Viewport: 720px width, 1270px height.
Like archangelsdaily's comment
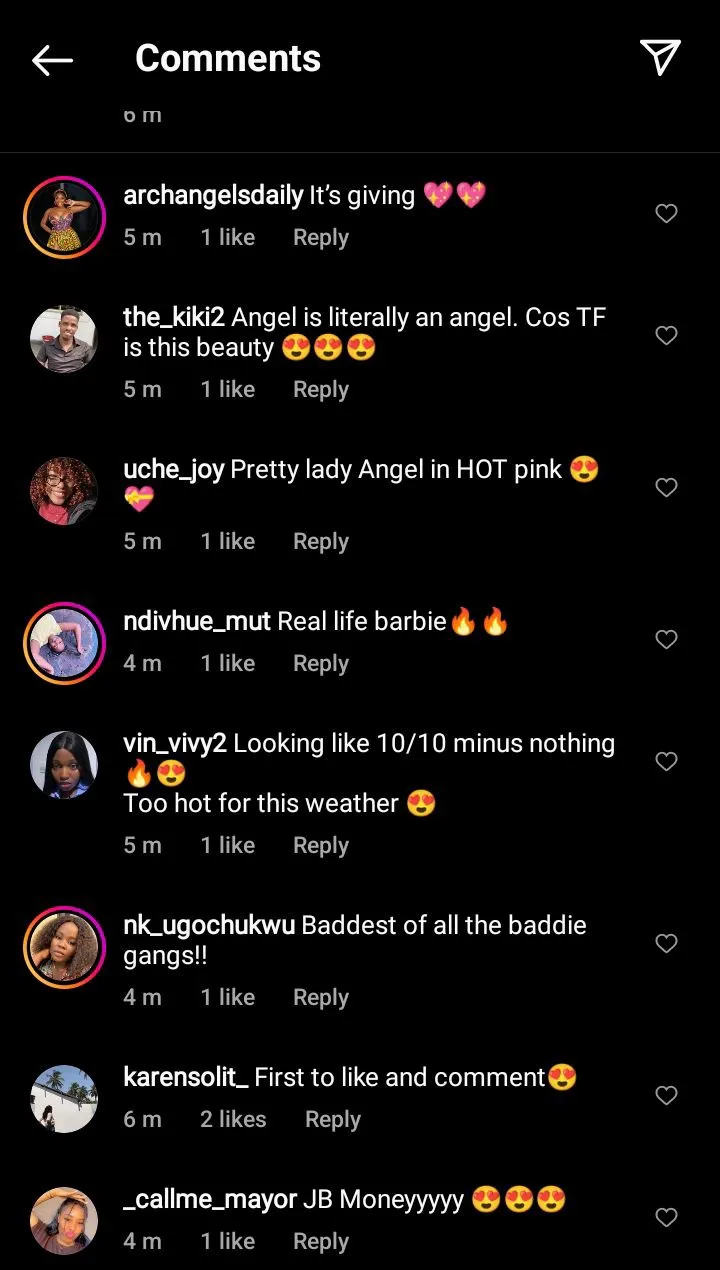point(666,213)
